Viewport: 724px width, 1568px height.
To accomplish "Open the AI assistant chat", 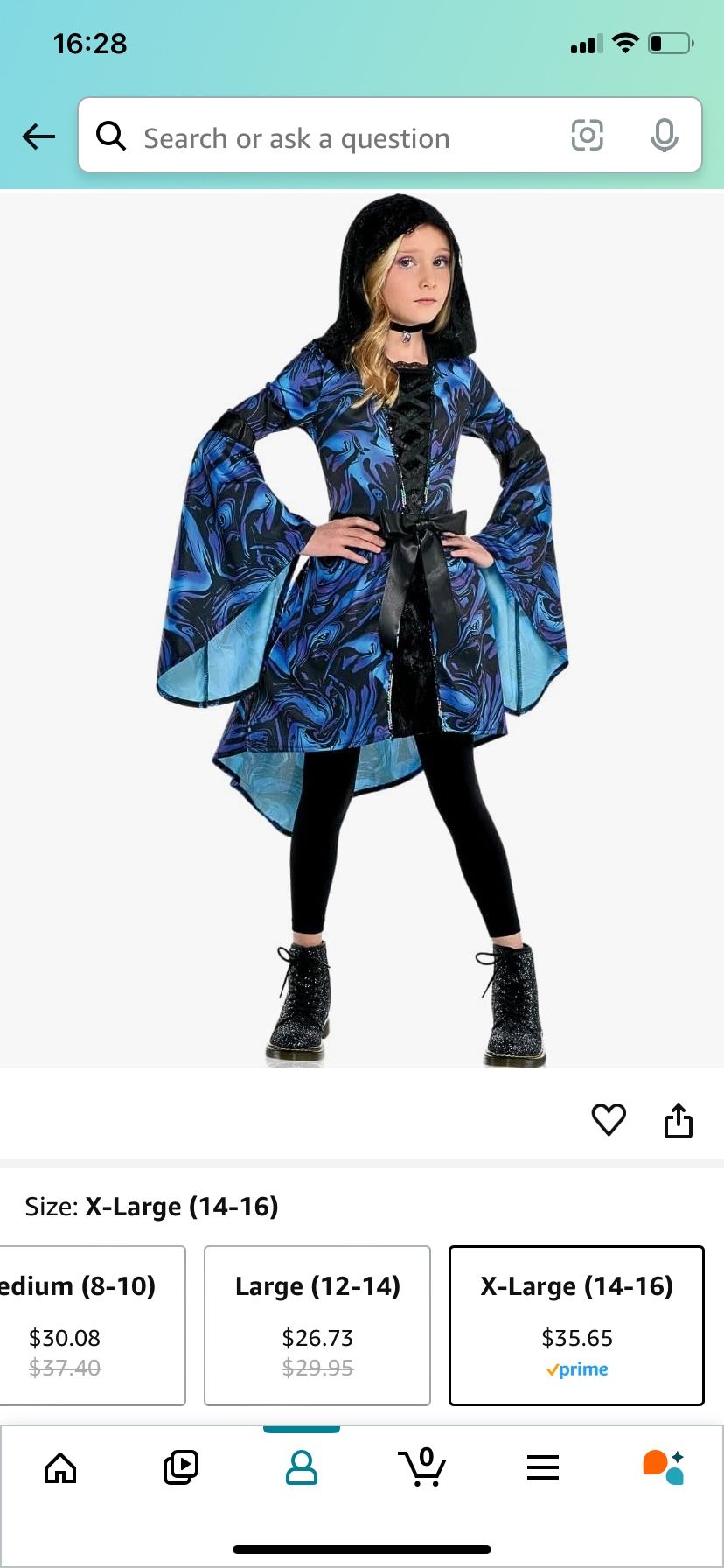I will (x=664, y=1467).
